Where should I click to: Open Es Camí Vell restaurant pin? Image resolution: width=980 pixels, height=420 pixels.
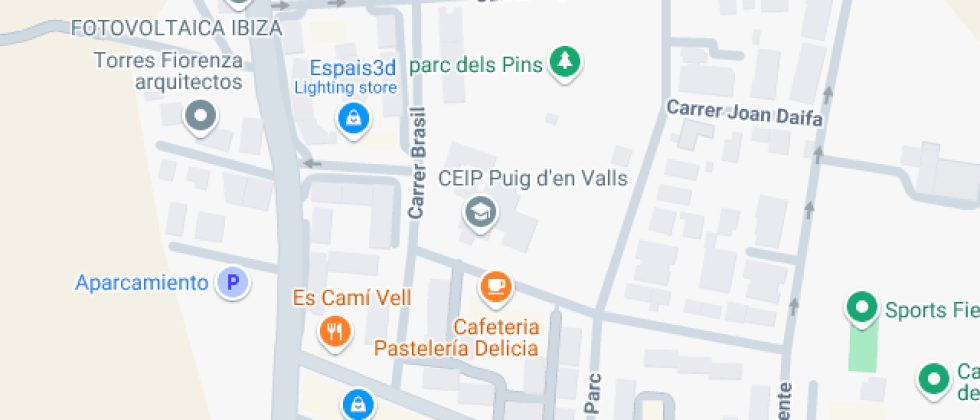pos(335,331)
